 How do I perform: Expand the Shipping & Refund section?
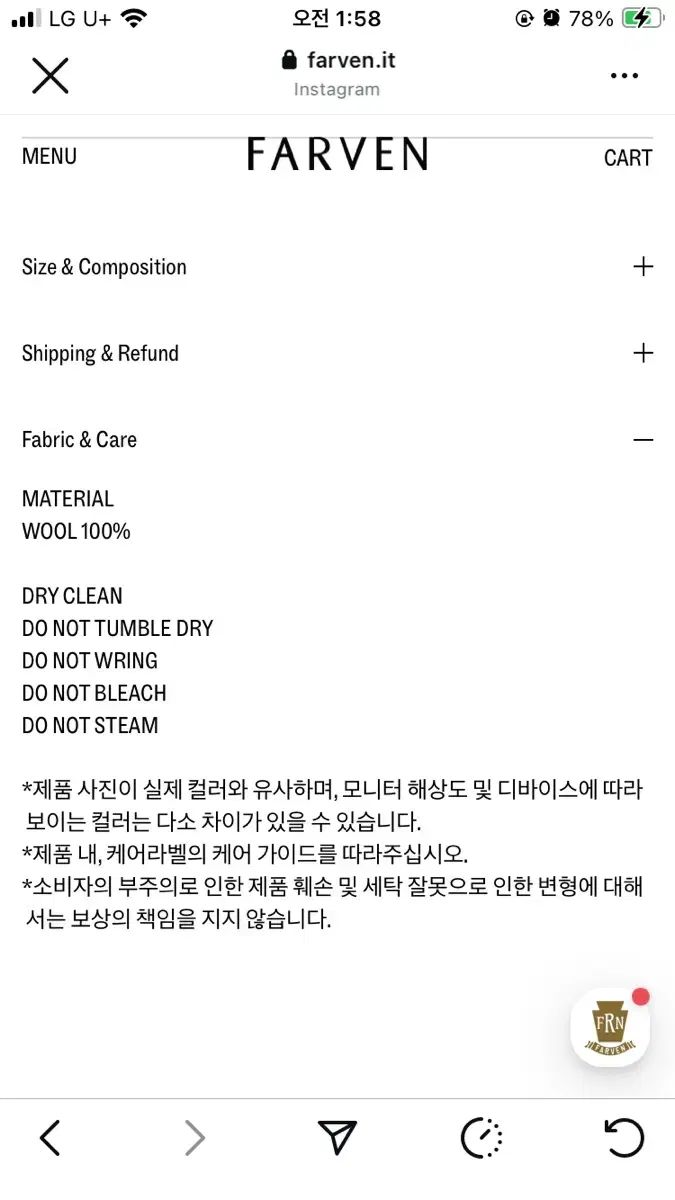coord(642,353)
